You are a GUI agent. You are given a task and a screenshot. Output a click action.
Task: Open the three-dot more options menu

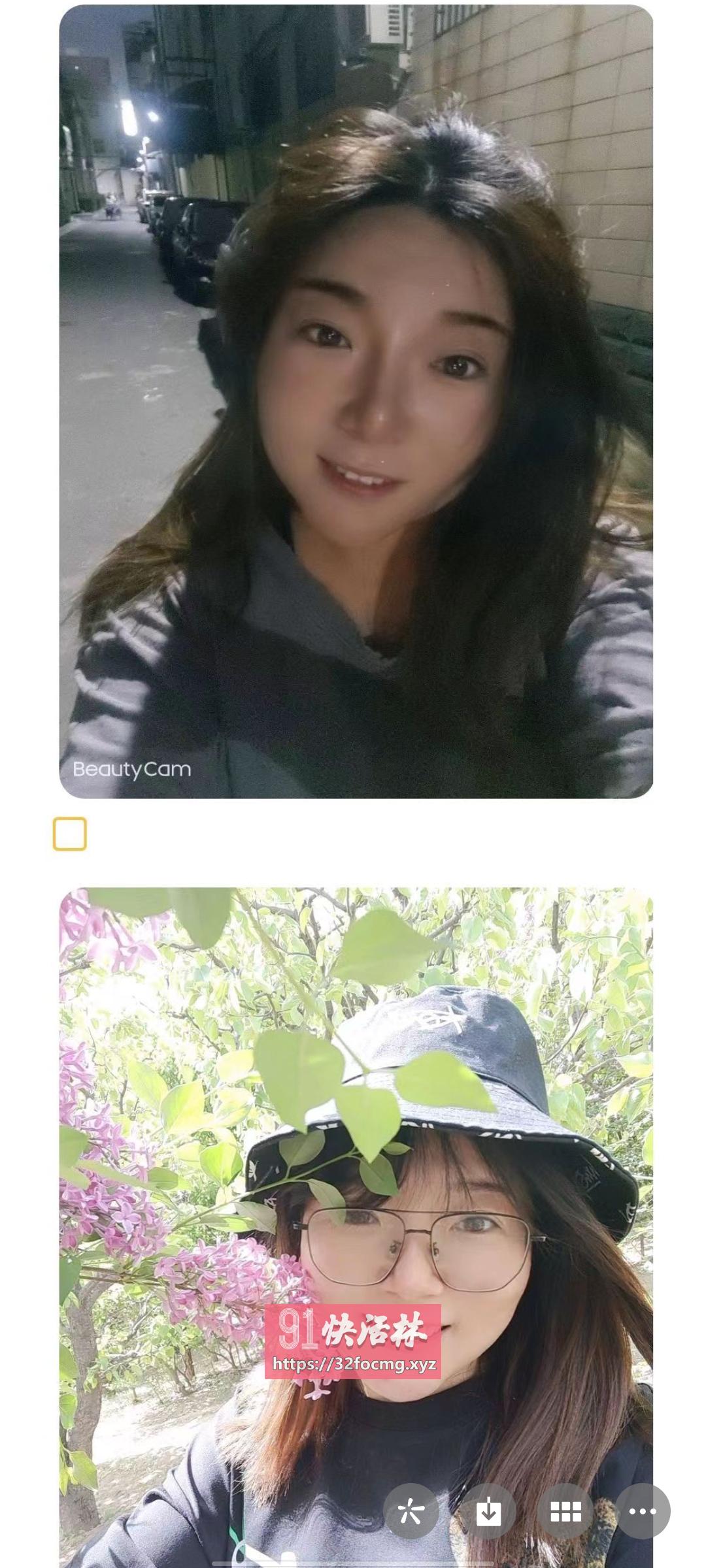[643, 1511]
